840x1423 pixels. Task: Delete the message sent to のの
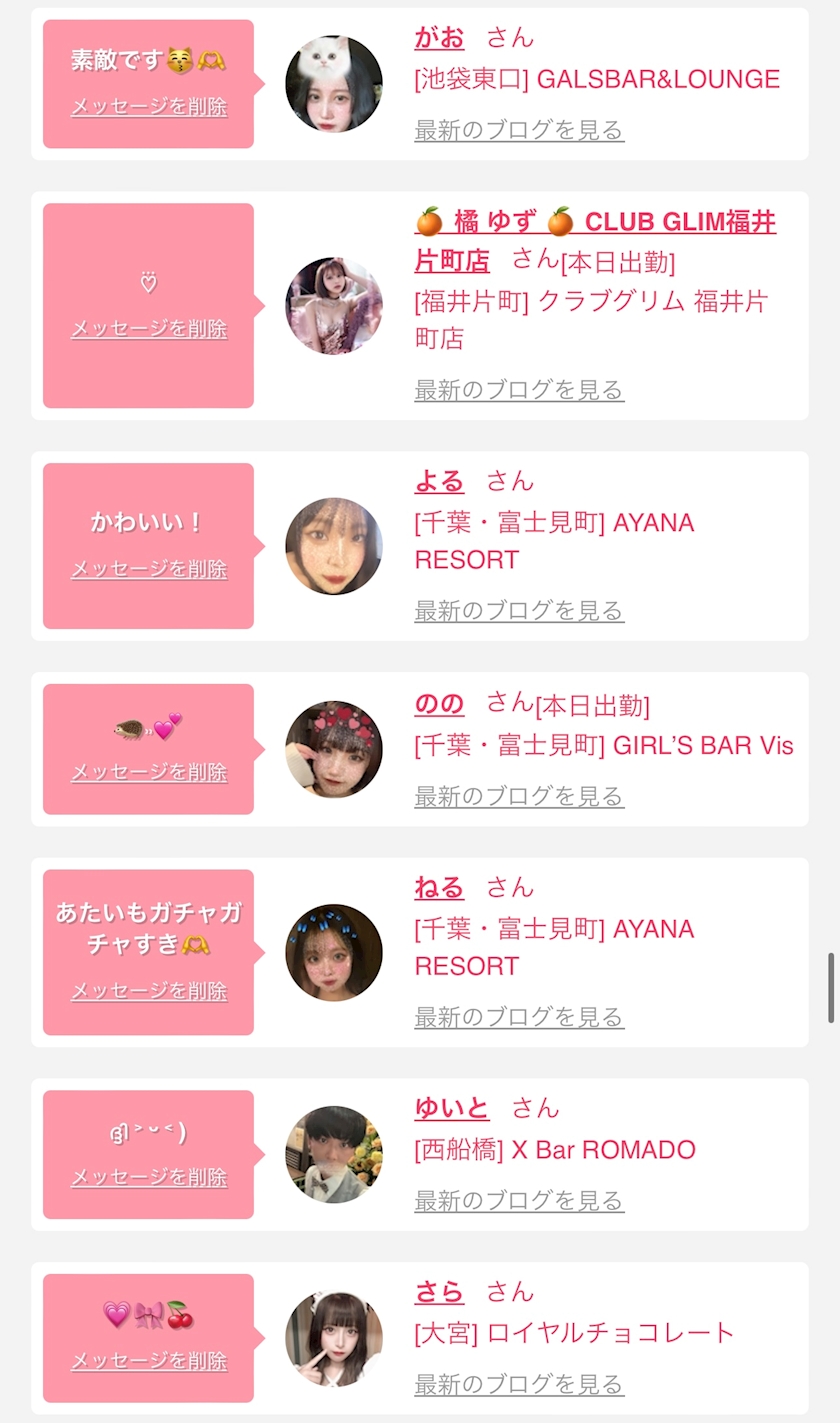(x=149, y=772)
